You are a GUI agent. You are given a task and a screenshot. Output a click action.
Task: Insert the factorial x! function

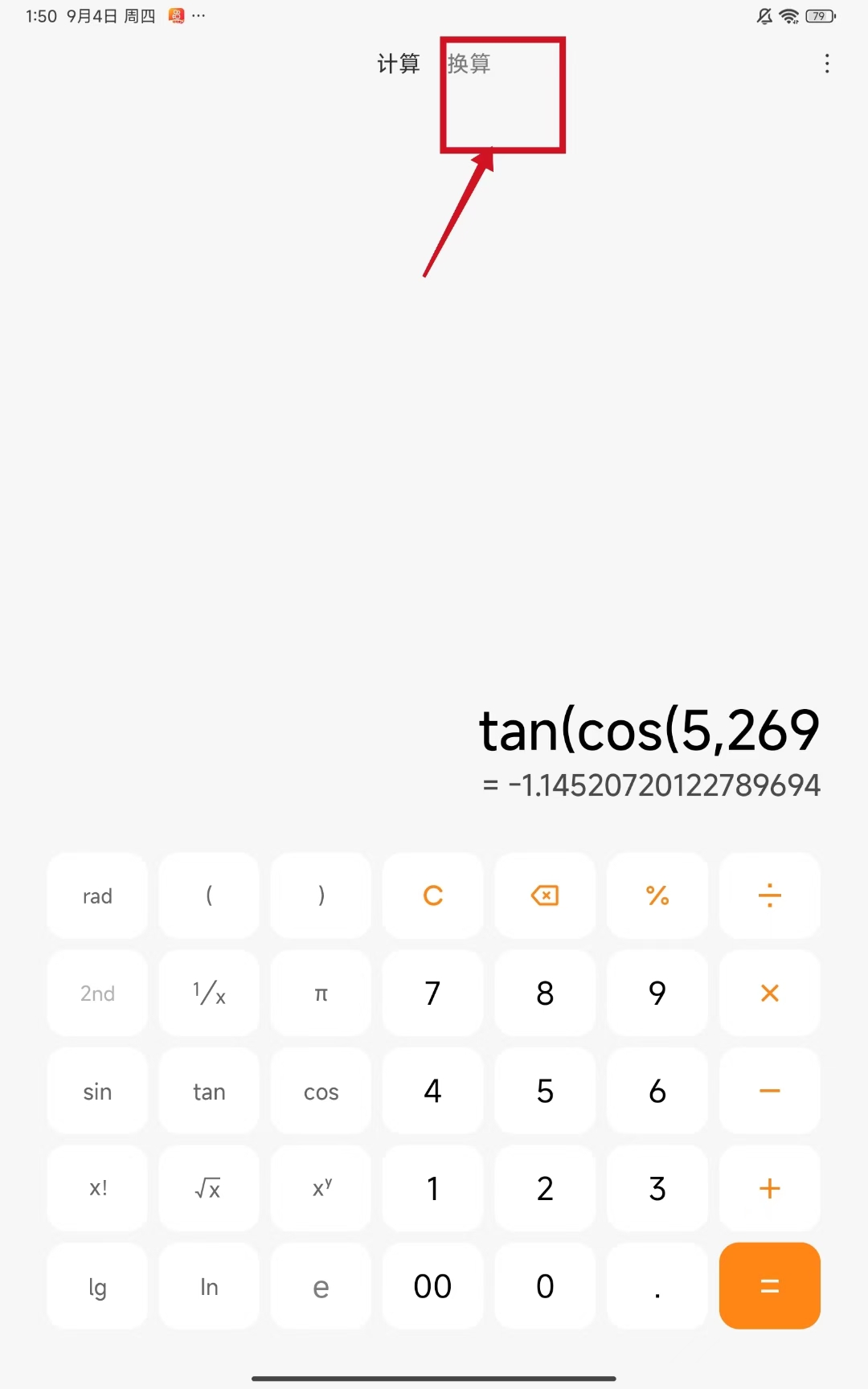[97, 1189]
